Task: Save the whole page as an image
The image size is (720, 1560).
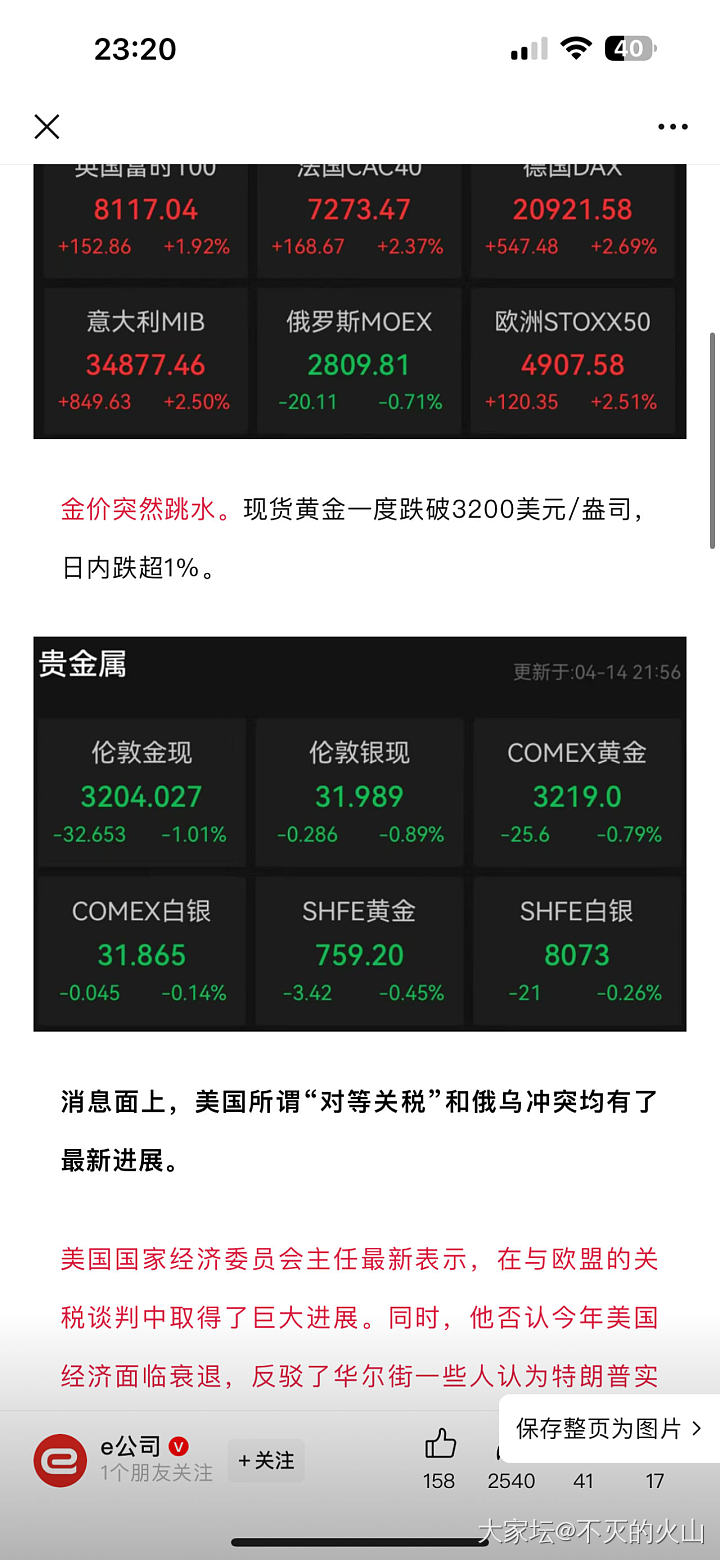Action: click(608, 1428)
